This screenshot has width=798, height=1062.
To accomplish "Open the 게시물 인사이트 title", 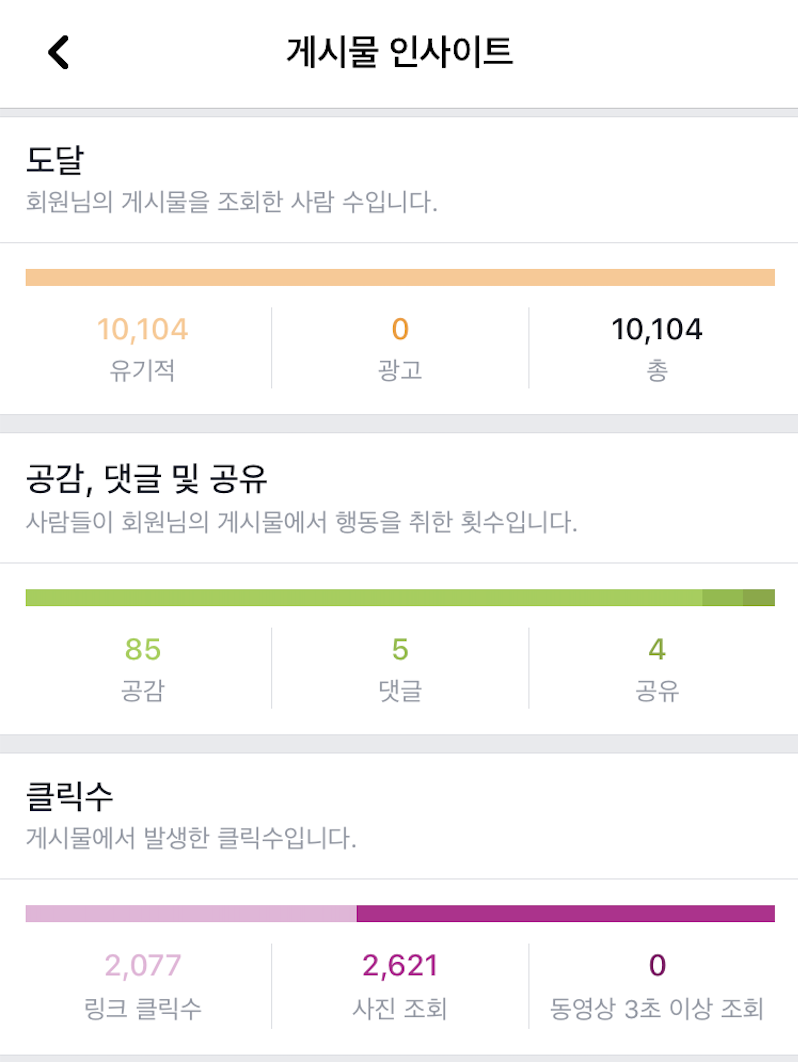I will 399,52.
